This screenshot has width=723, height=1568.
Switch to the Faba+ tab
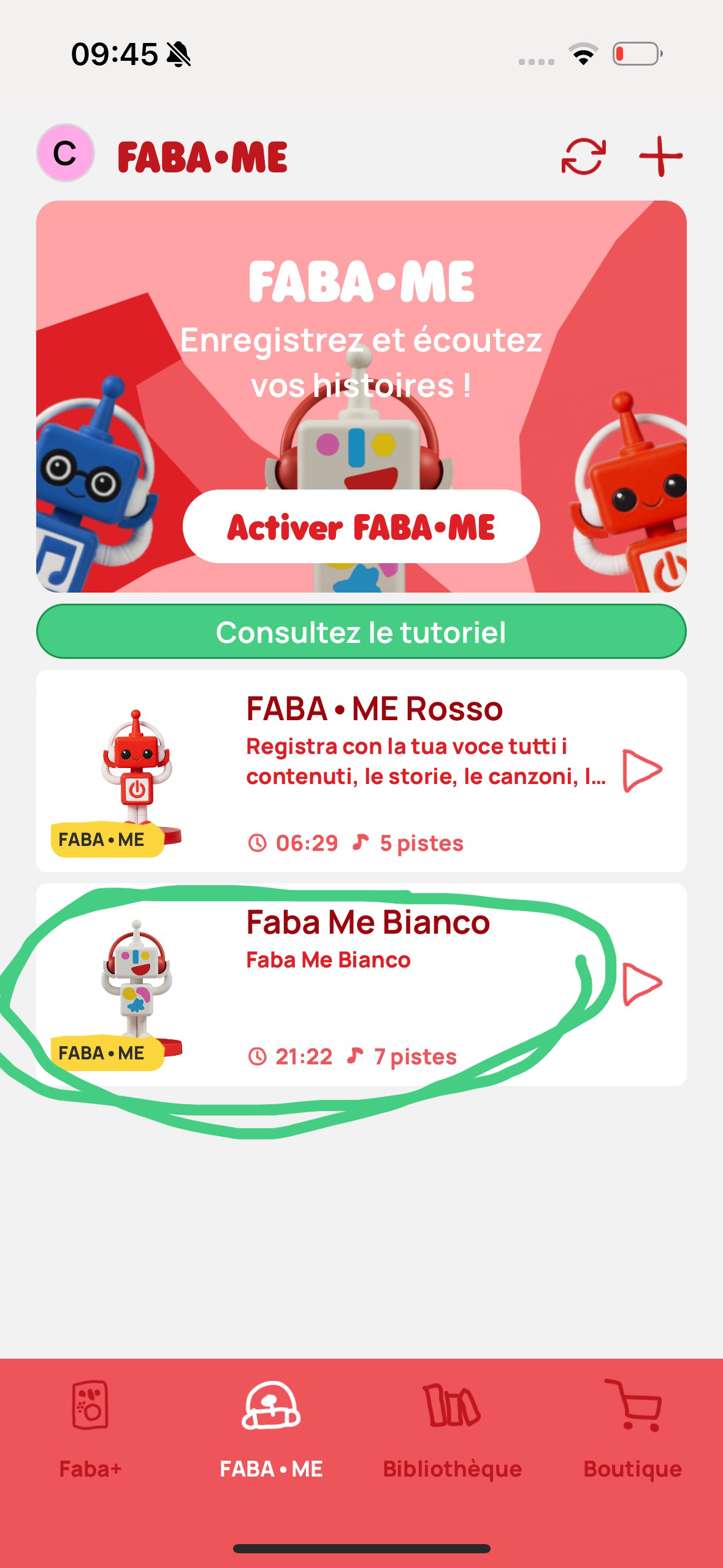point(90,1429)
